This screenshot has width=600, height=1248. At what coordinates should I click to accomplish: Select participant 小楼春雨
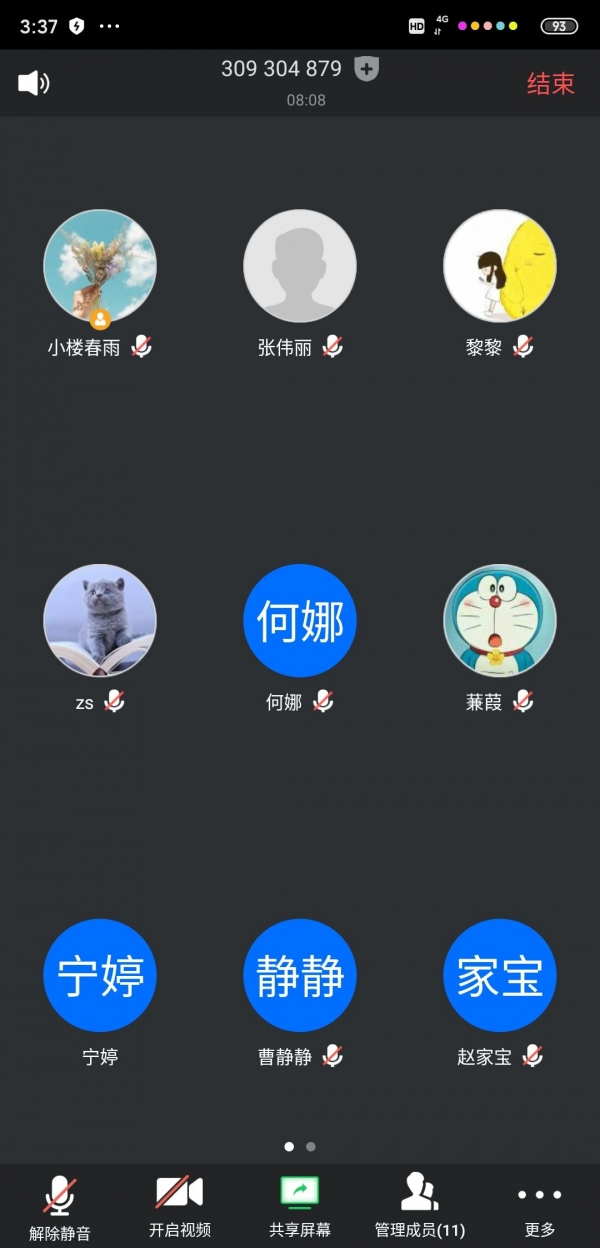pyautogui.click(x=100, y=266)
